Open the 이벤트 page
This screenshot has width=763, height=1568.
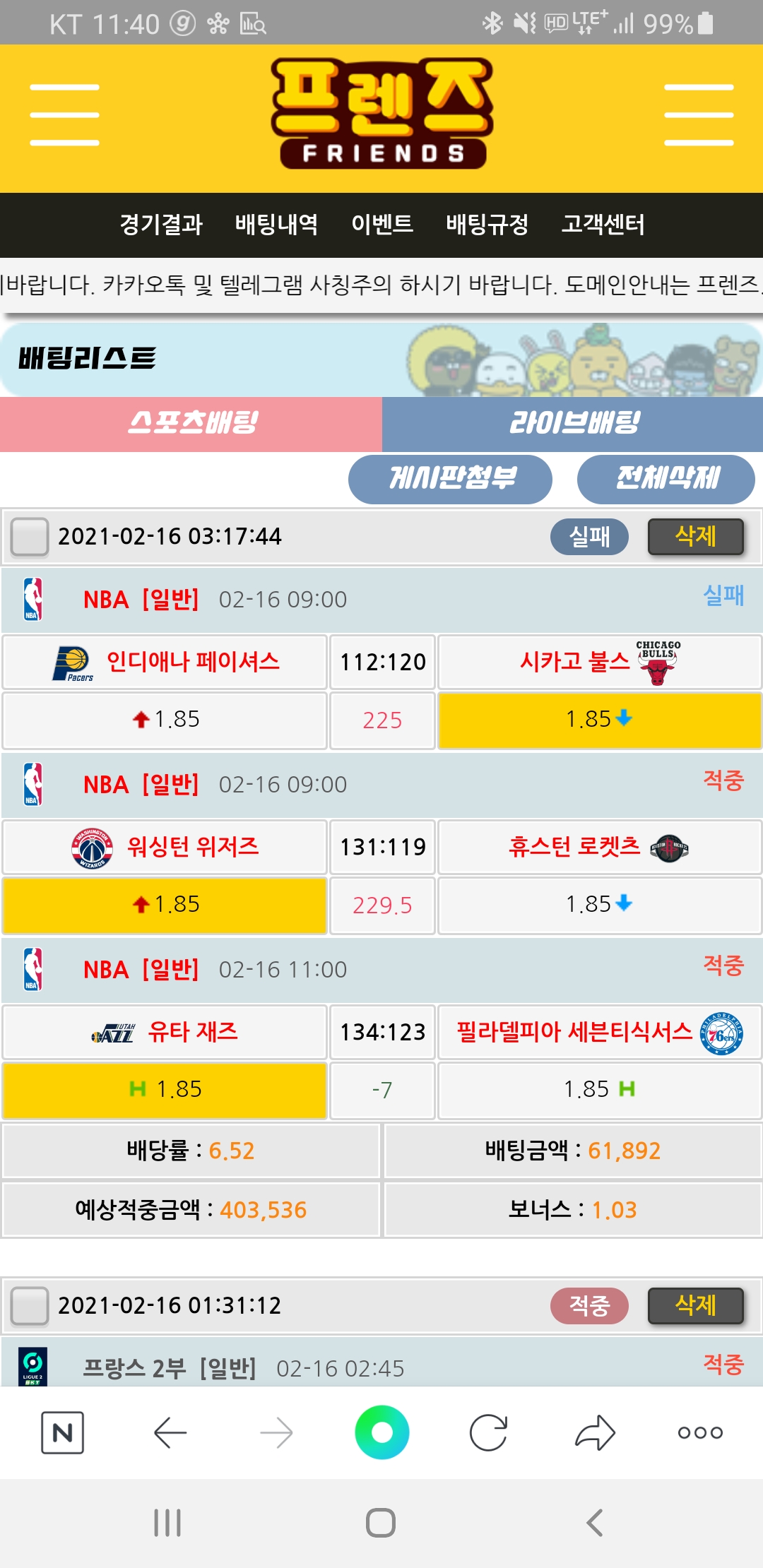[382, 225]
